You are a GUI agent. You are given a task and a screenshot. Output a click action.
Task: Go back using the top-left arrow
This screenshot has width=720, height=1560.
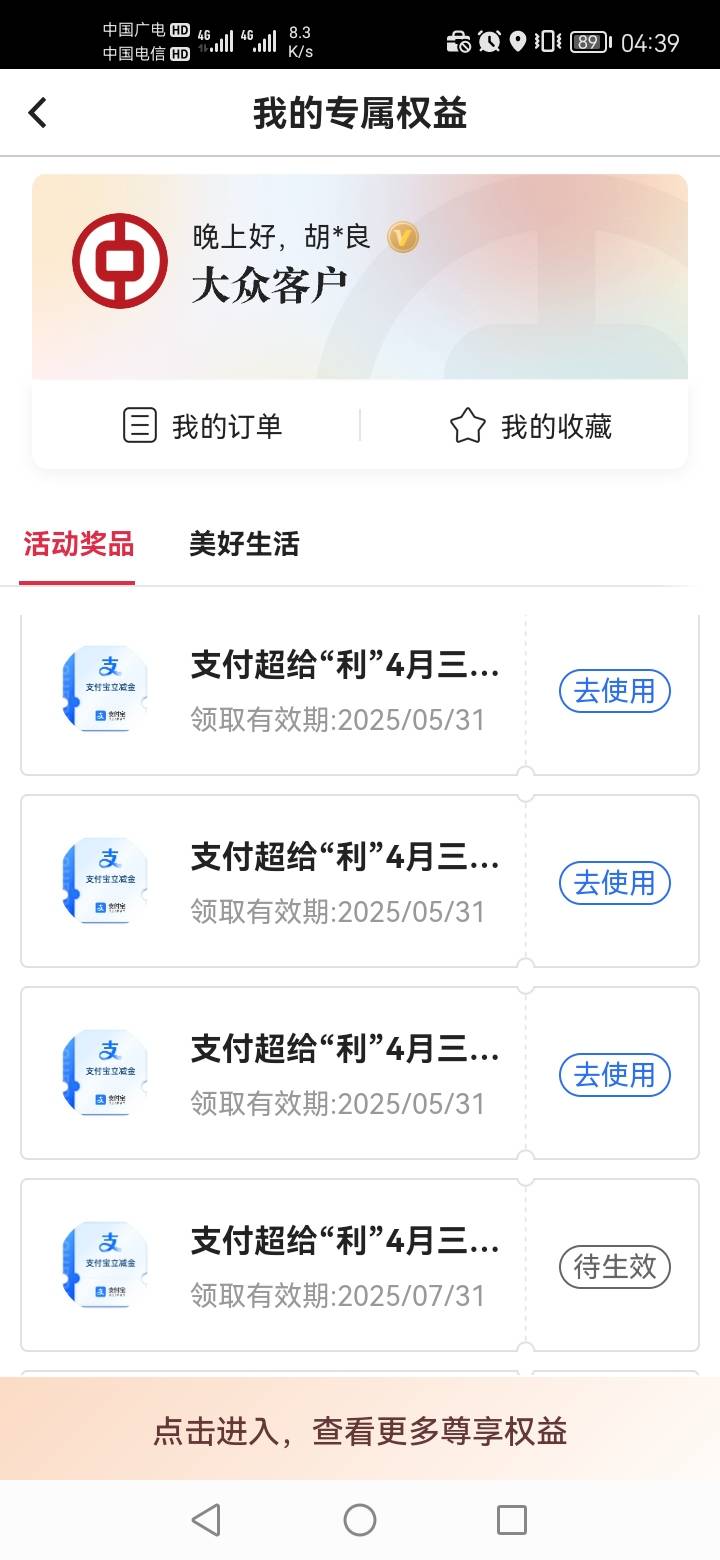pos(38,113)
